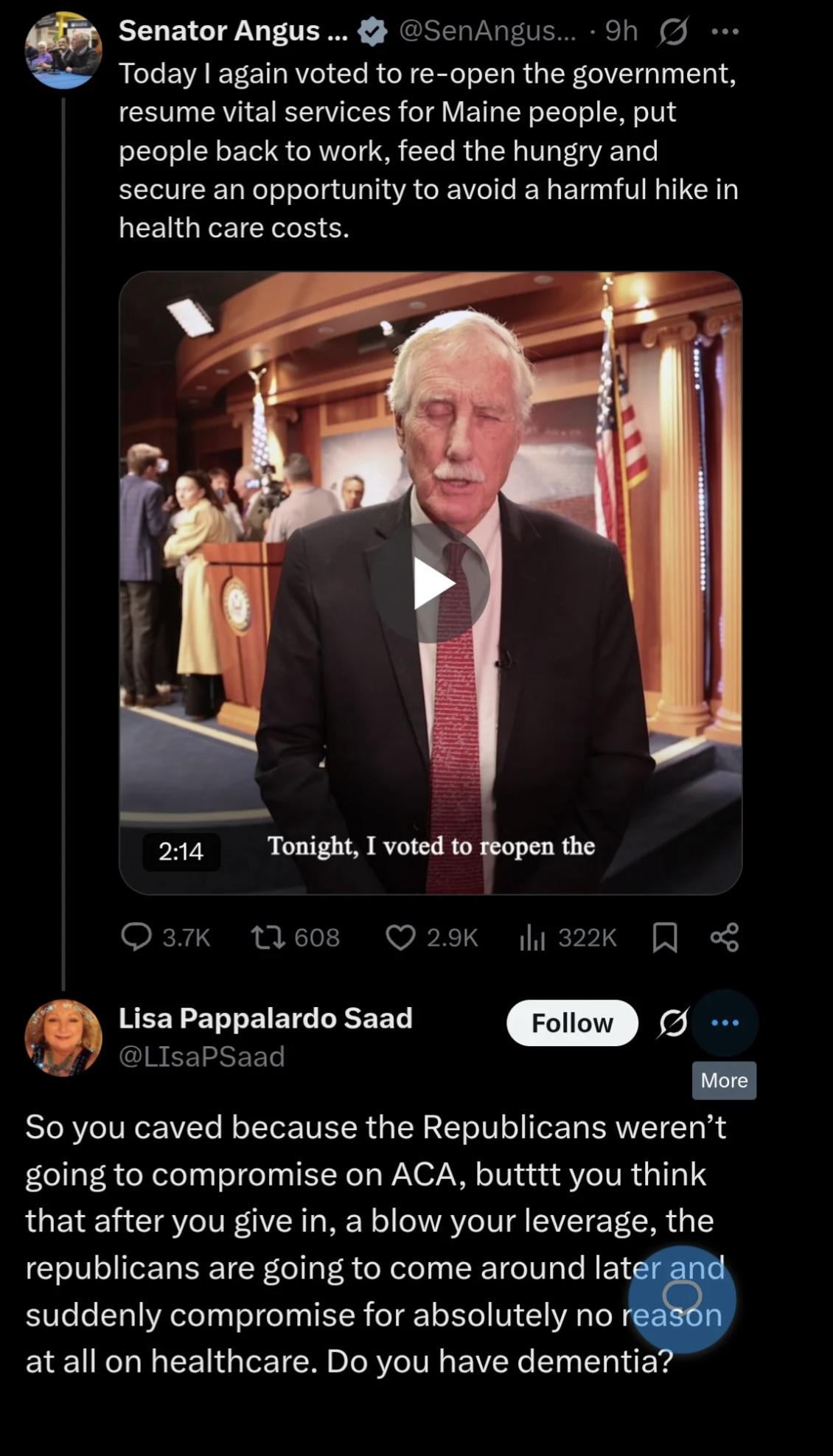Reply to Senator Angus's post
Viewport: 833px width, 1456px height.
[136, 937]
